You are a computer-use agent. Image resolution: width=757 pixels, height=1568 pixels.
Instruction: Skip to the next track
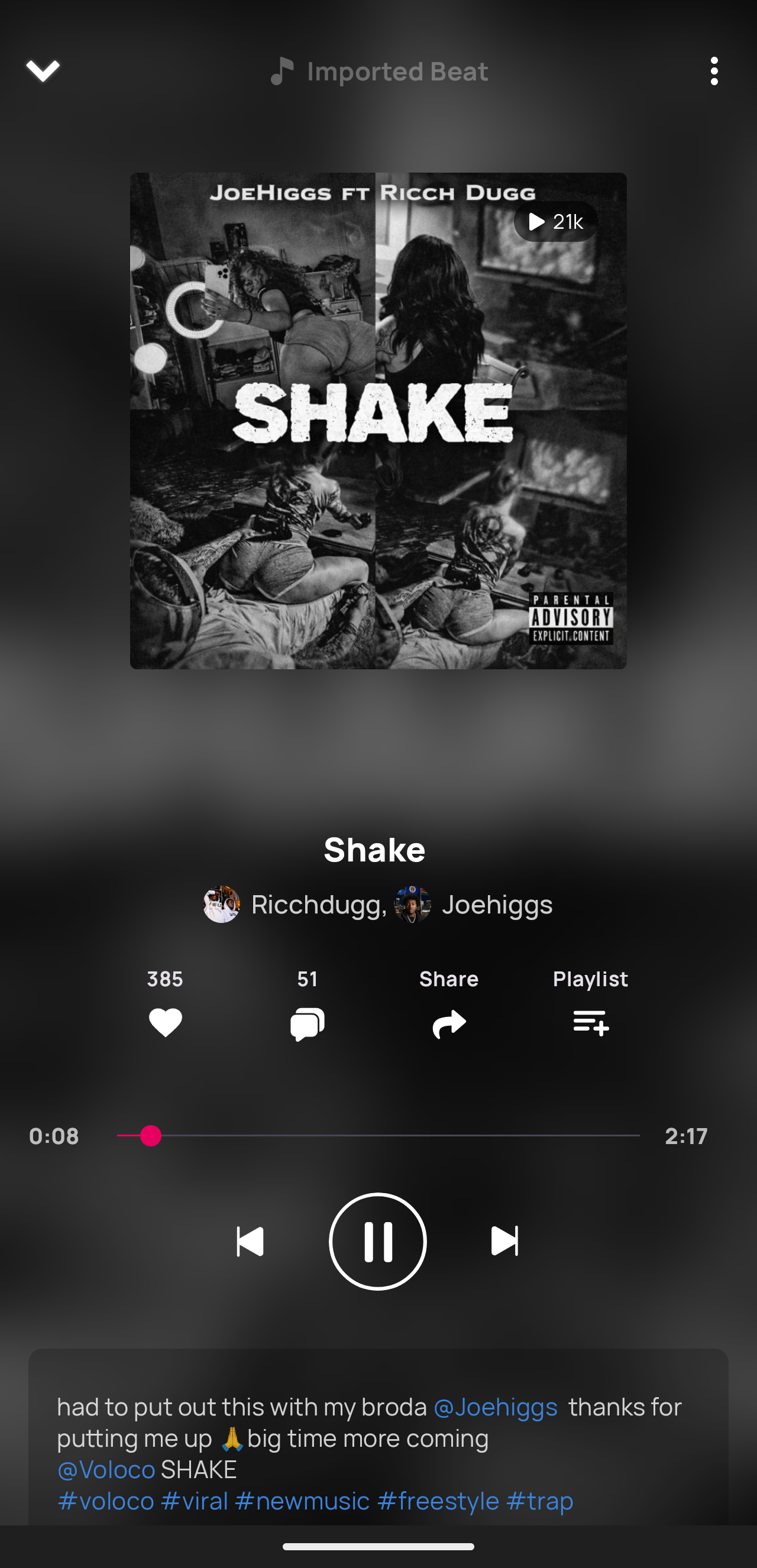(x=505, y=1241)
